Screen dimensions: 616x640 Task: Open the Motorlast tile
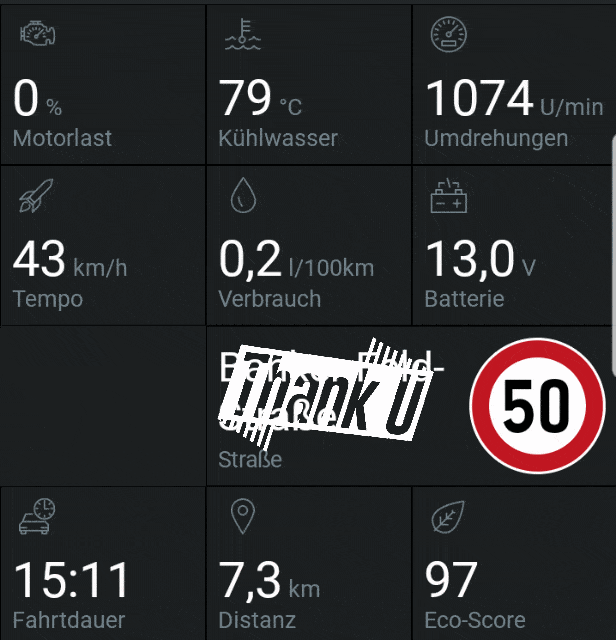click(x=102, y=85)
